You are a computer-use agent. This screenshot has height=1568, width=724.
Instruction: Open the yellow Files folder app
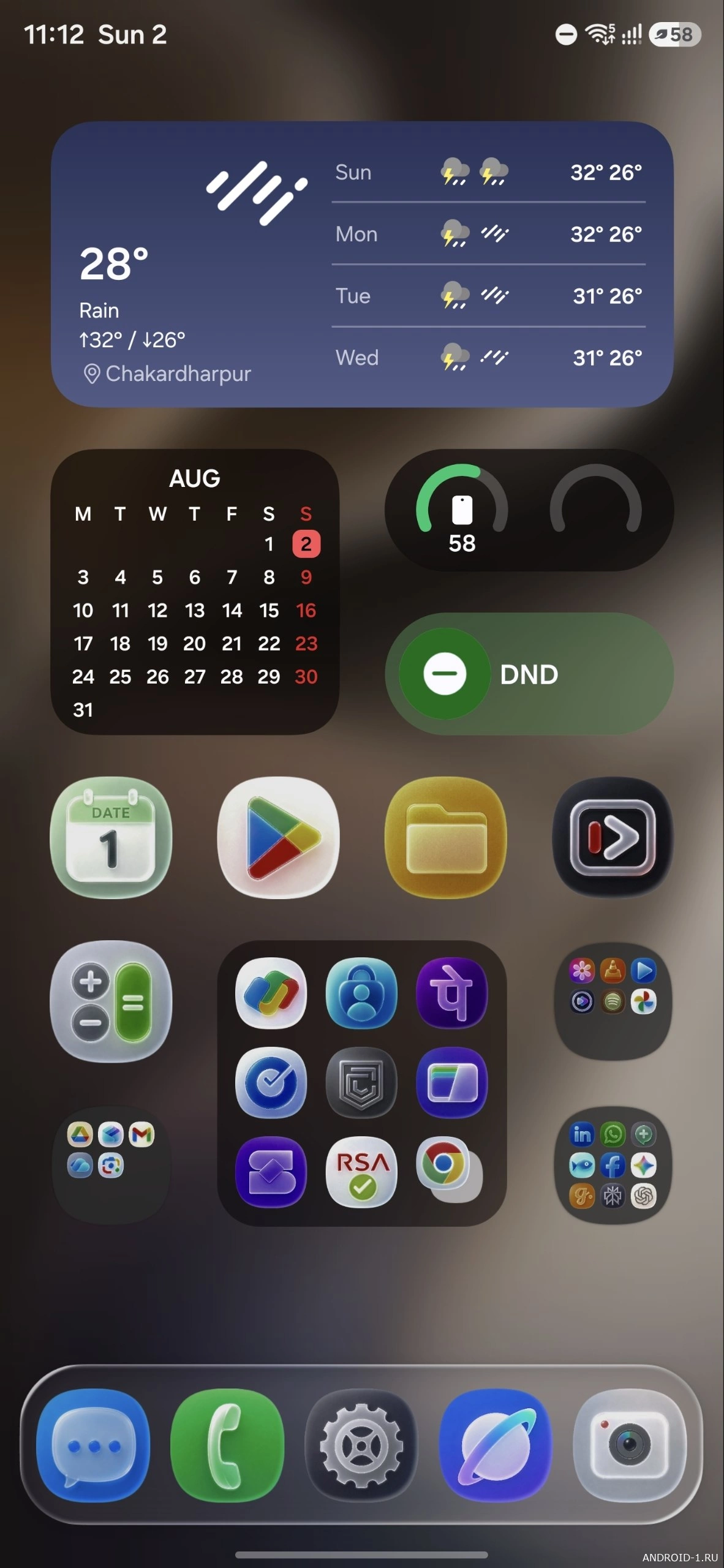point(446,837)
